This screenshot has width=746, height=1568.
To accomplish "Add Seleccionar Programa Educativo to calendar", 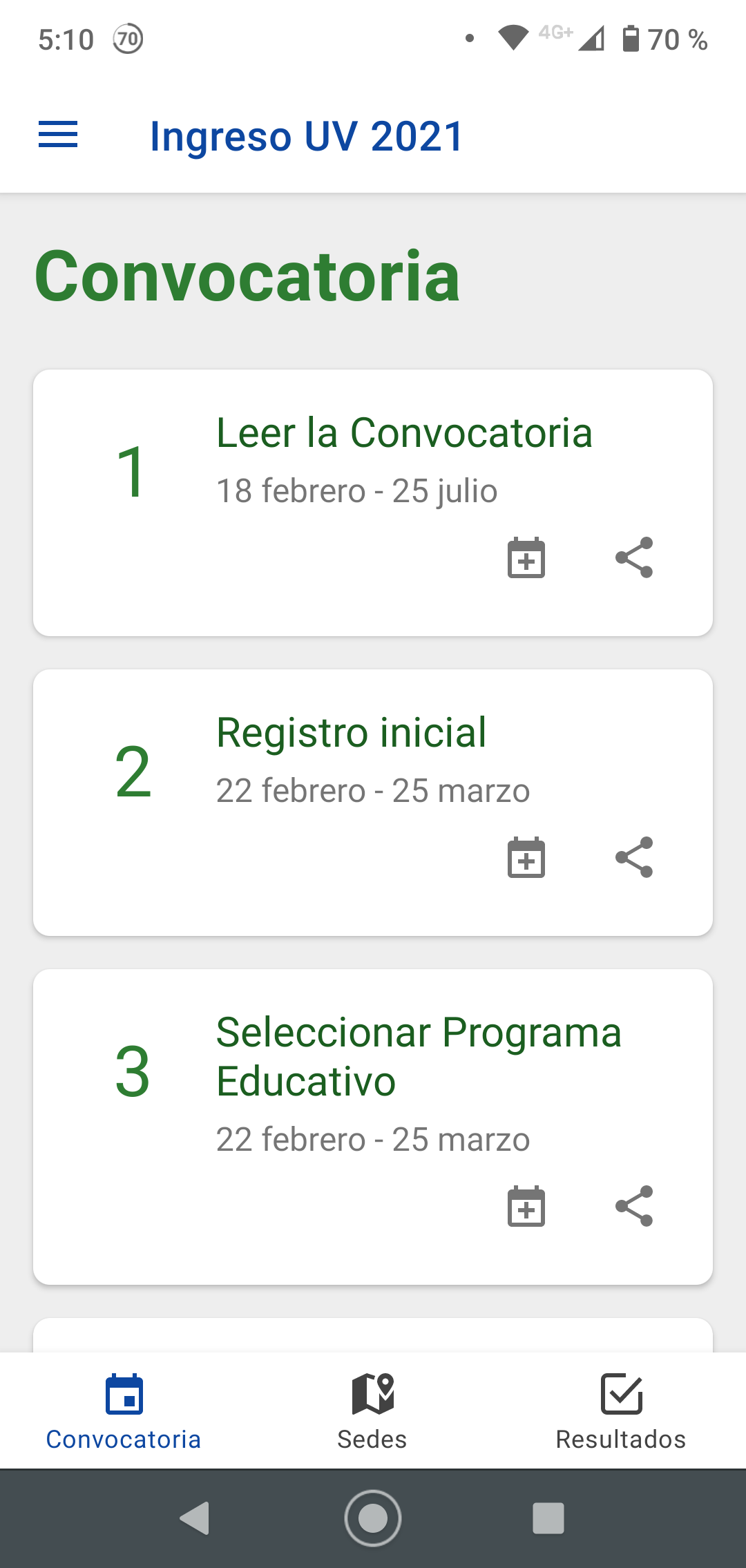I will point(526,1206).
